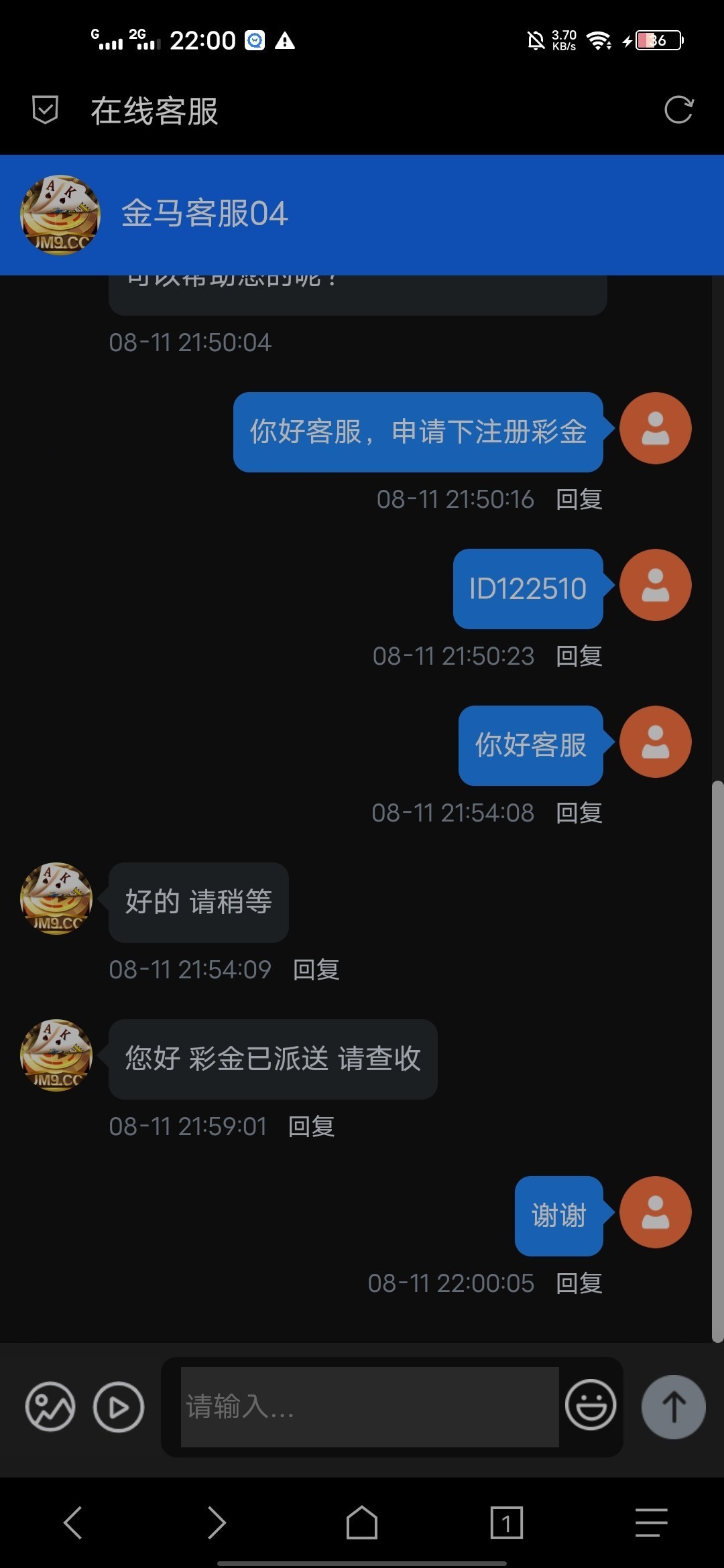724x1568 pixels.
Task: Open the emoji picker
Action: (591, 1405)
